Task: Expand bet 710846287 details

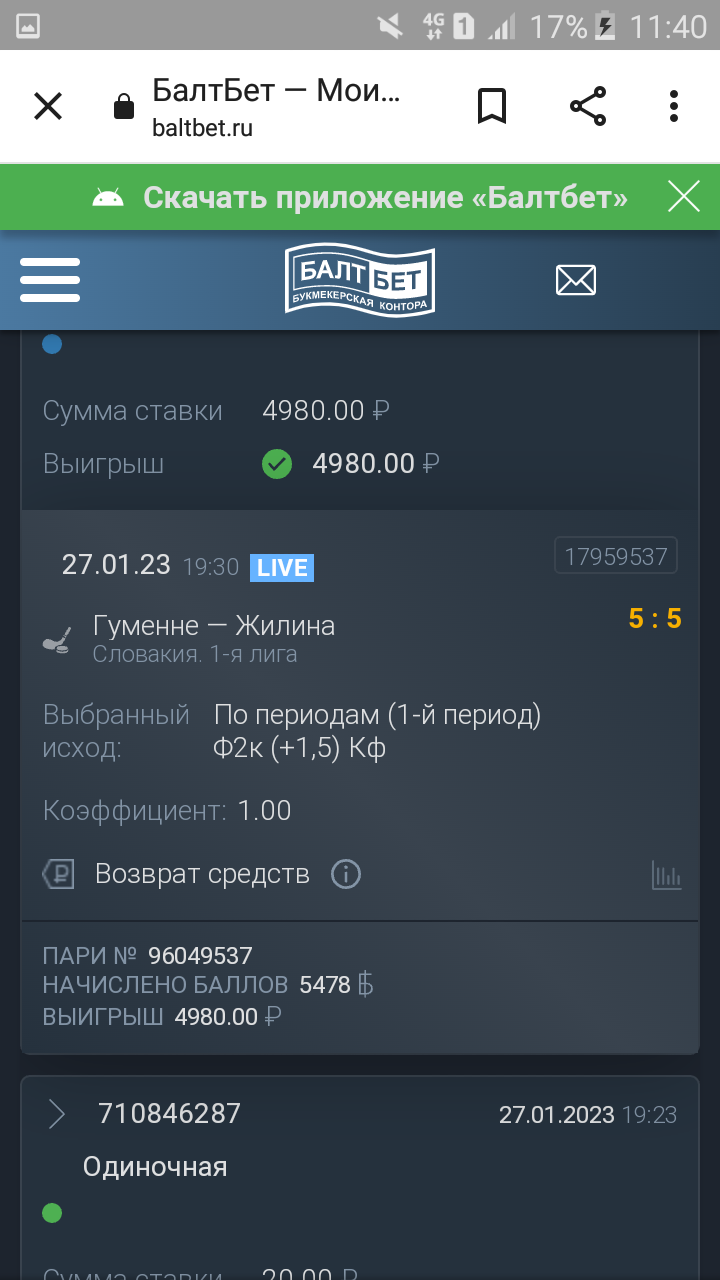Action: [57, 1114]
